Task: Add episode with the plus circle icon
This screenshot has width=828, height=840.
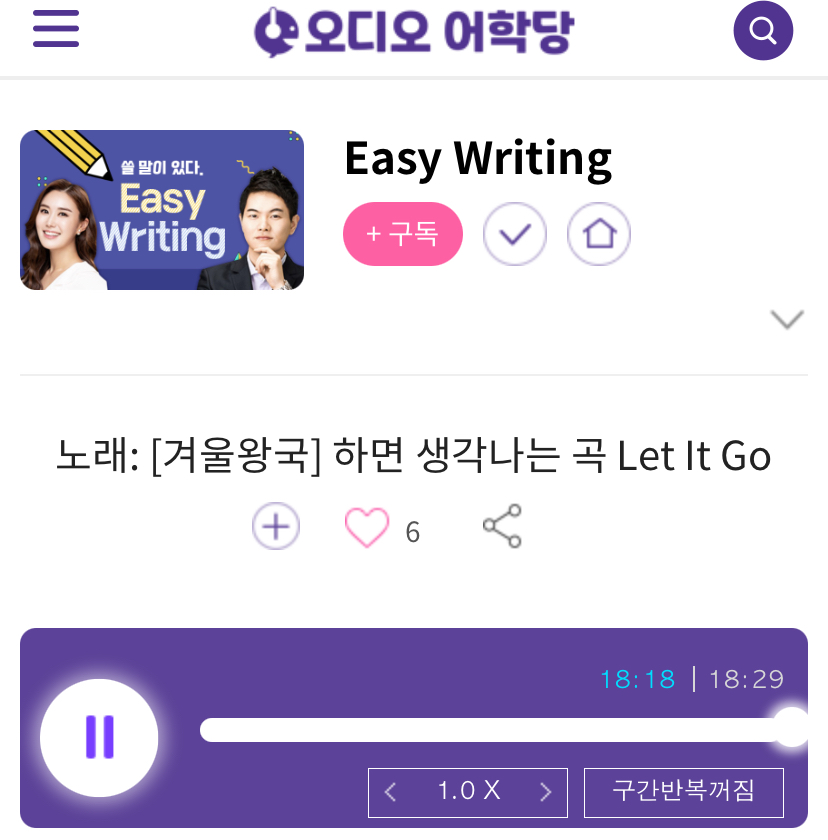Action: (x=275, y=525)
